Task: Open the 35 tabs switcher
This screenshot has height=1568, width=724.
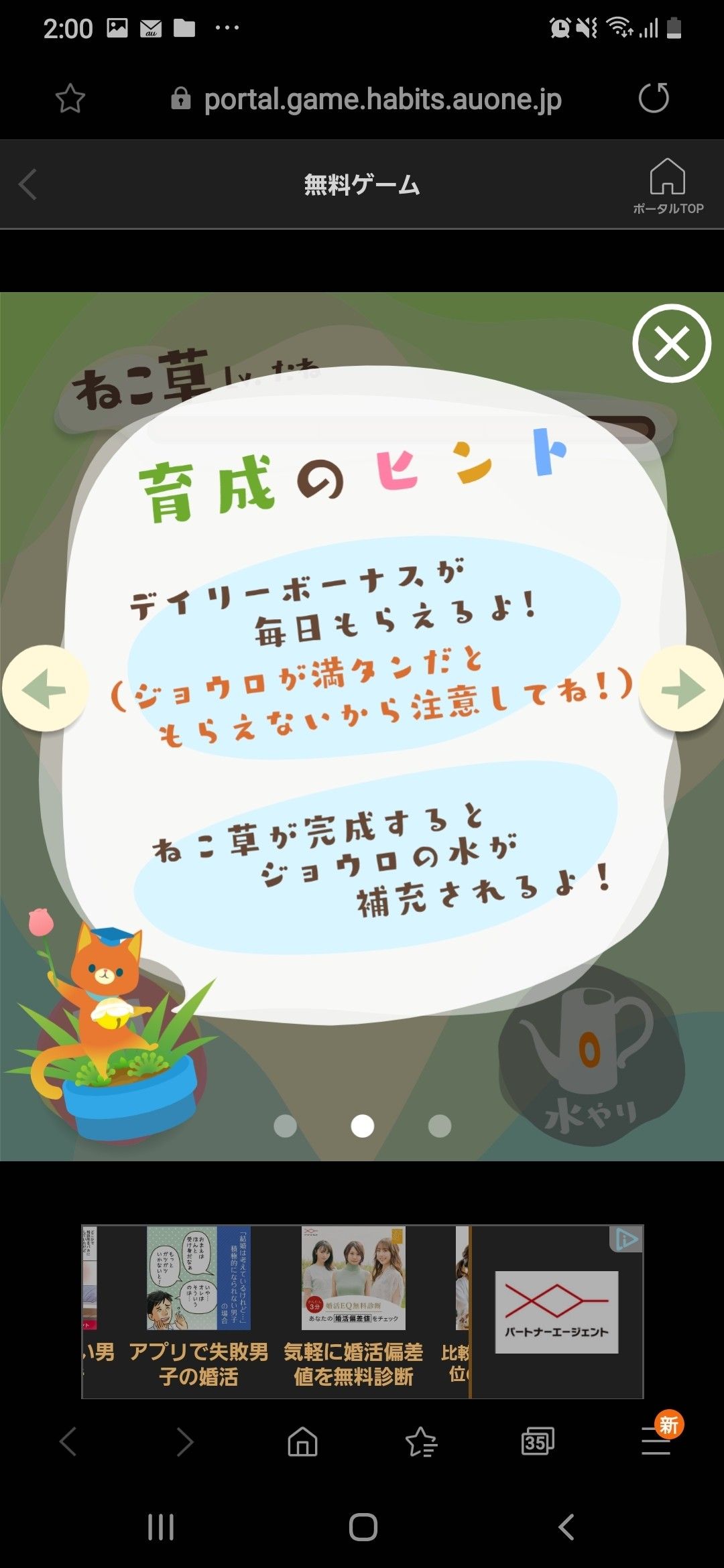Action: click(x=538, y=1441)
